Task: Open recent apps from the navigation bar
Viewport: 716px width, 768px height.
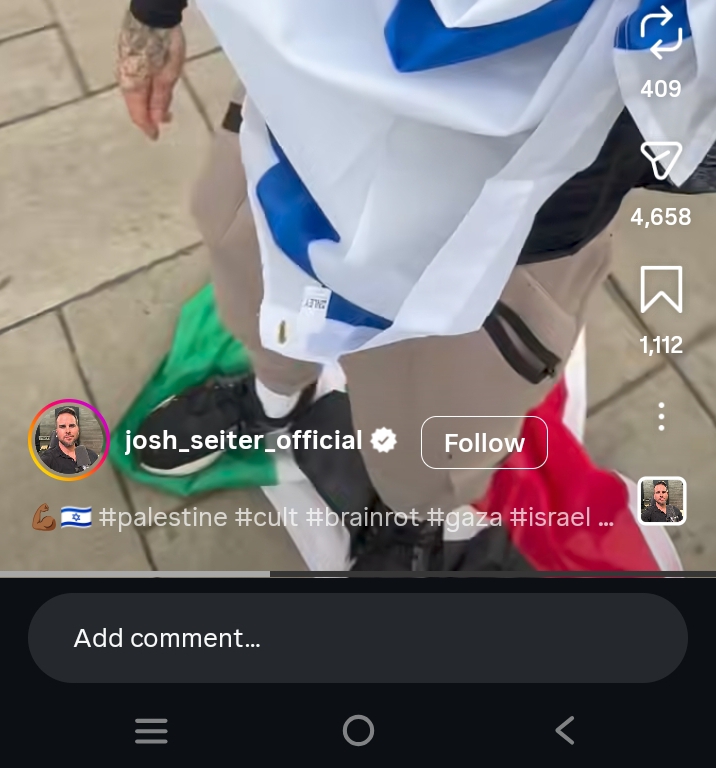Action: 151,731
